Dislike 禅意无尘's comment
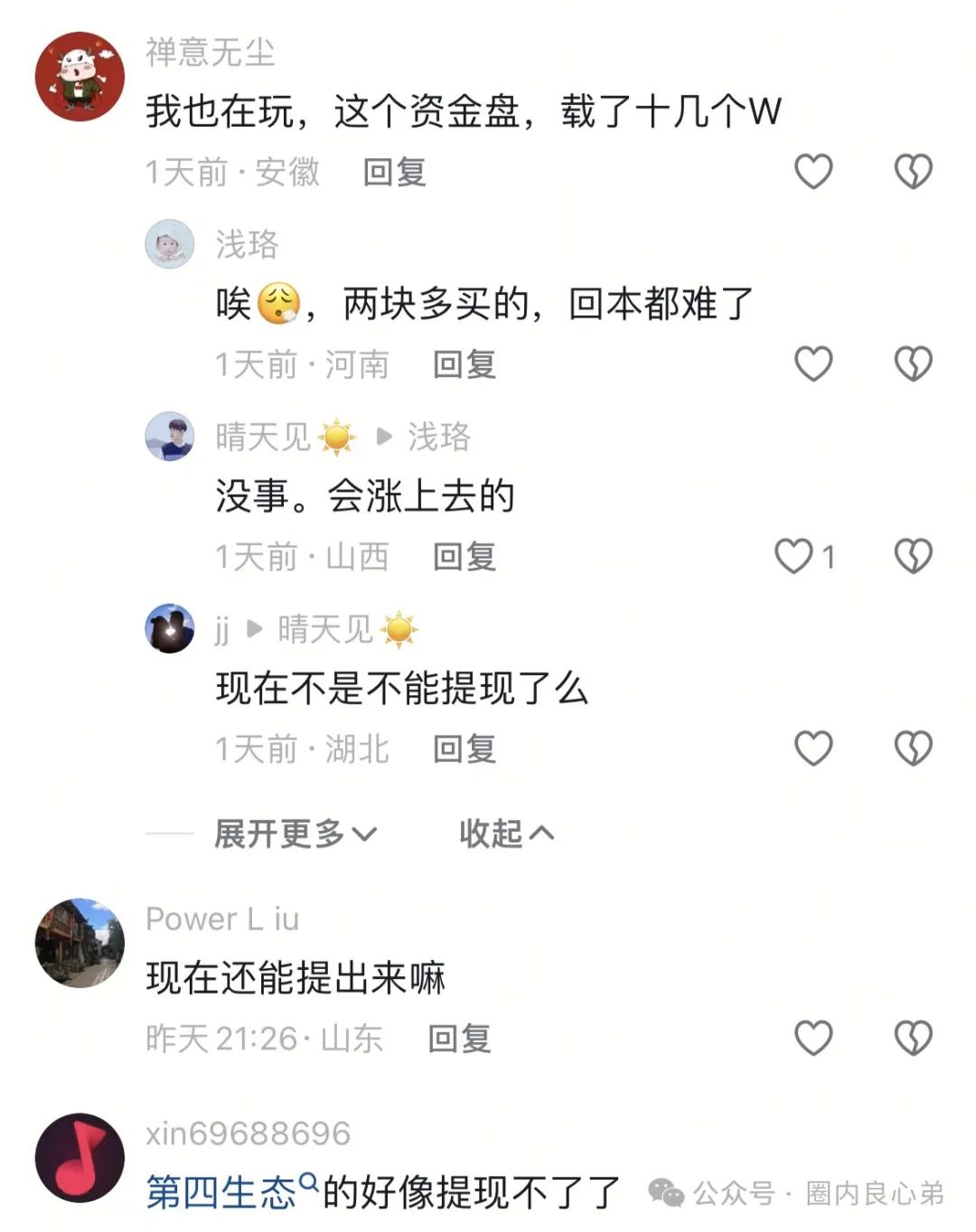The width and height of the screenshot is (976, 1232). [x=913, y=171]
